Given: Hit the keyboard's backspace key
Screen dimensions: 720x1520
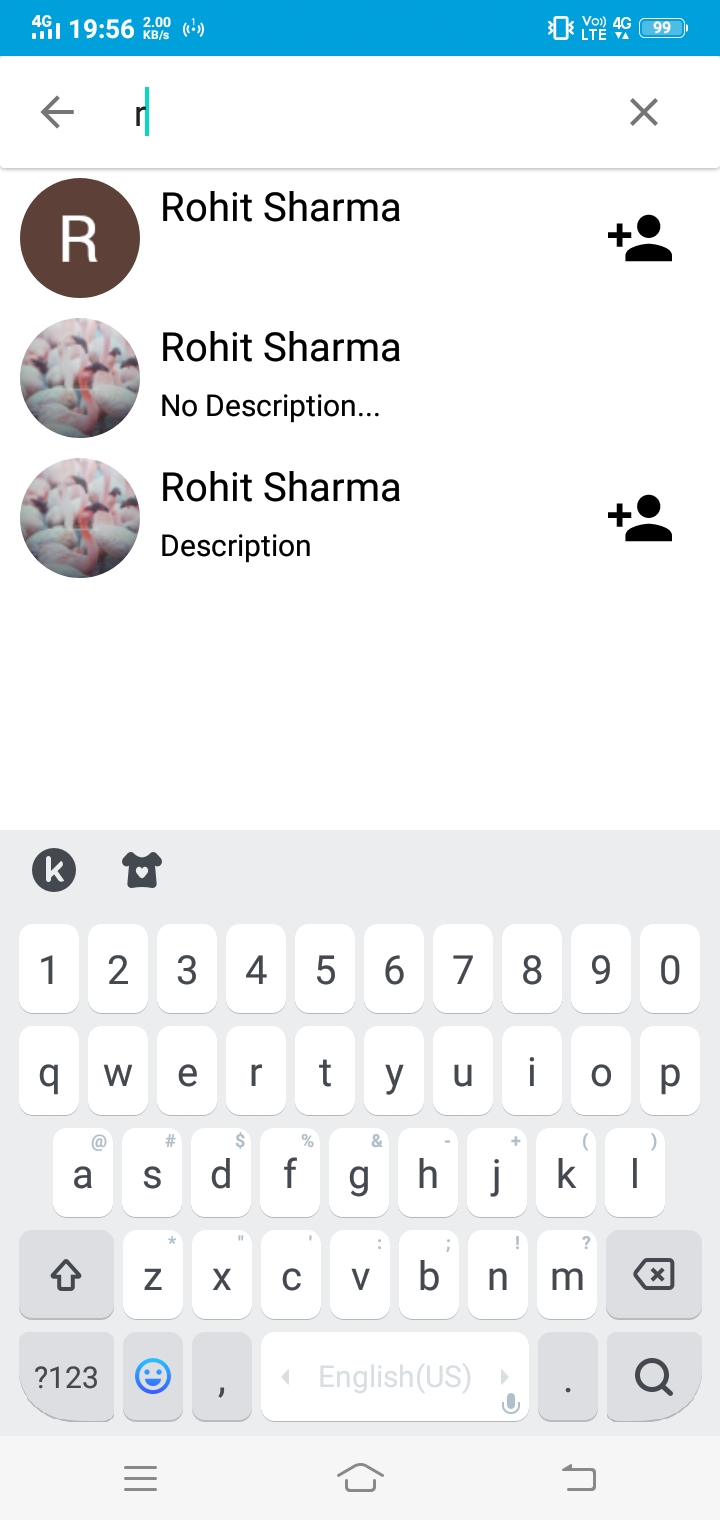Looking at the screenshot, I should [654, 1275].
